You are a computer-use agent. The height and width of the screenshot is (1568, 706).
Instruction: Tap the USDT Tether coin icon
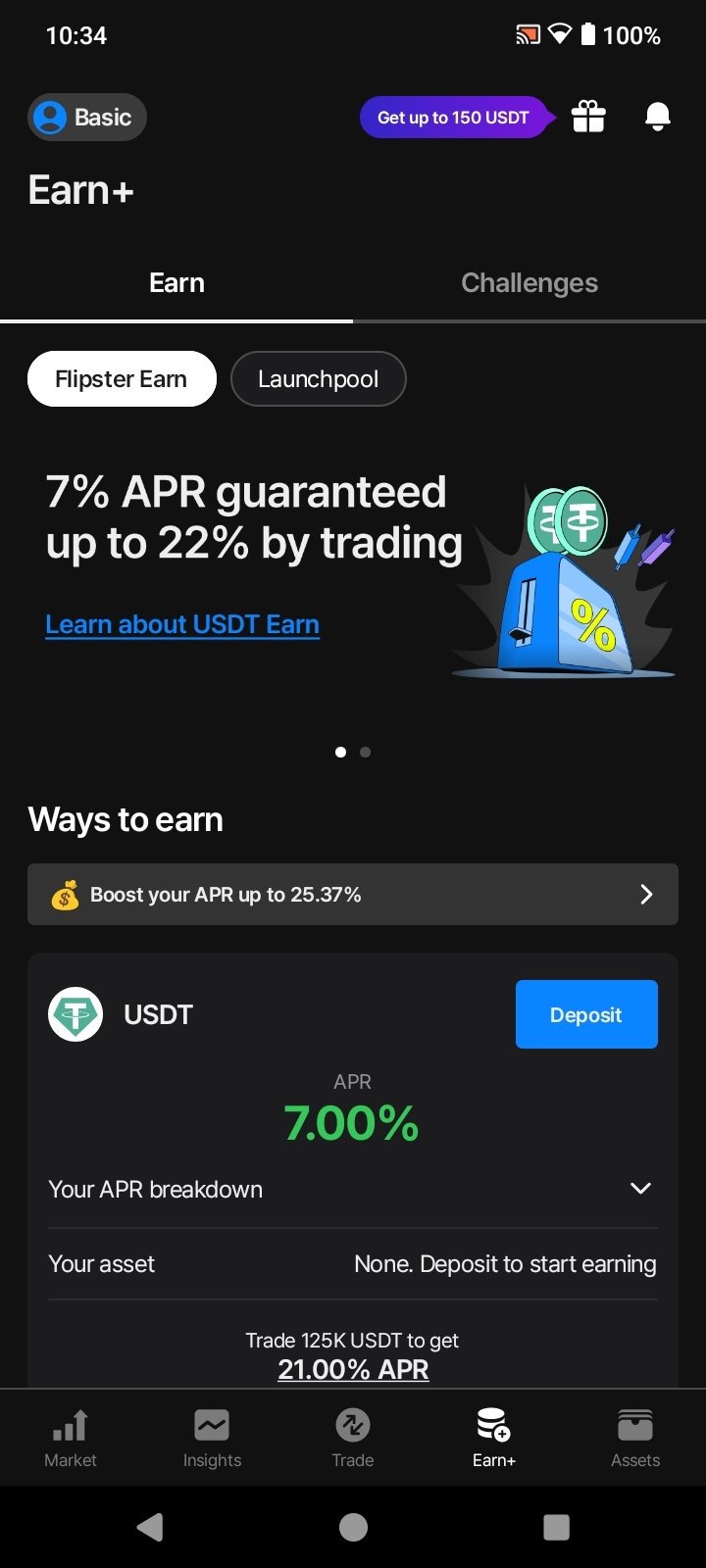coord(75,1014)
